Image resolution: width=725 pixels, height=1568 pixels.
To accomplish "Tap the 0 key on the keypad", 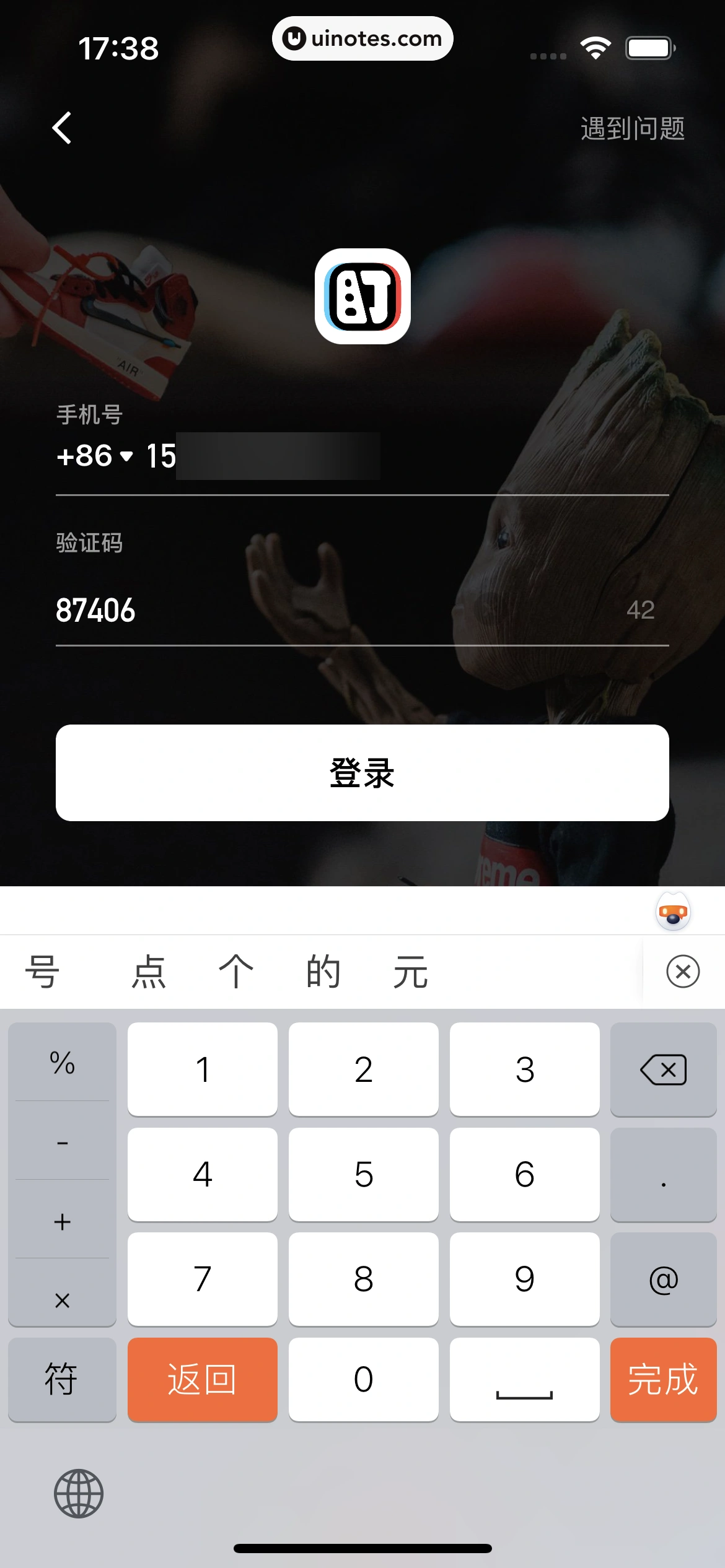I will 363,1379.
